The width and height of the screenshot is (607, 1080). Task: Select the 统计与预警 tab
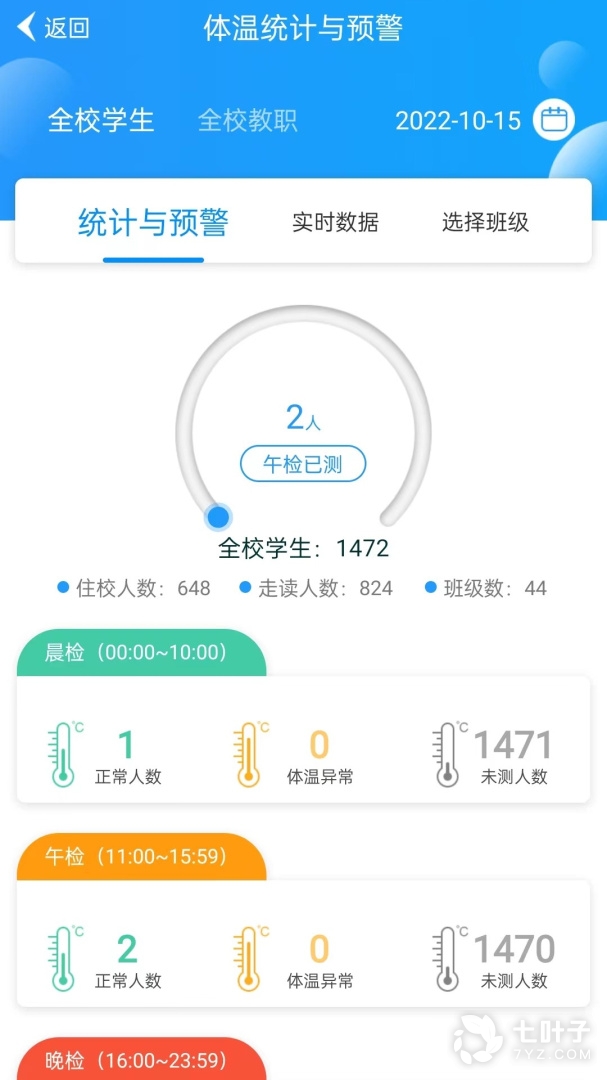(153, 223)
